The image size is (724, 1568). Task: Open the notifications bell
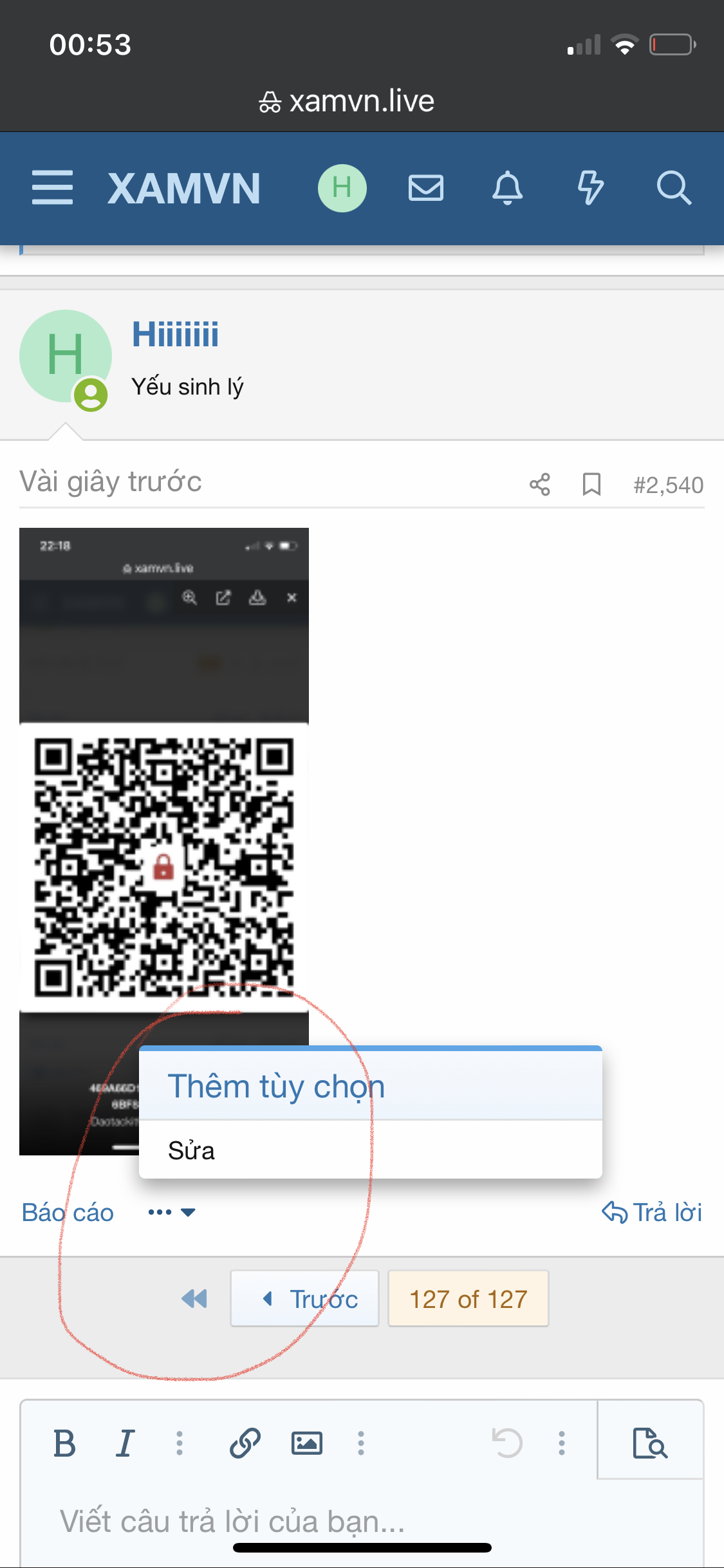click(507, 188)
